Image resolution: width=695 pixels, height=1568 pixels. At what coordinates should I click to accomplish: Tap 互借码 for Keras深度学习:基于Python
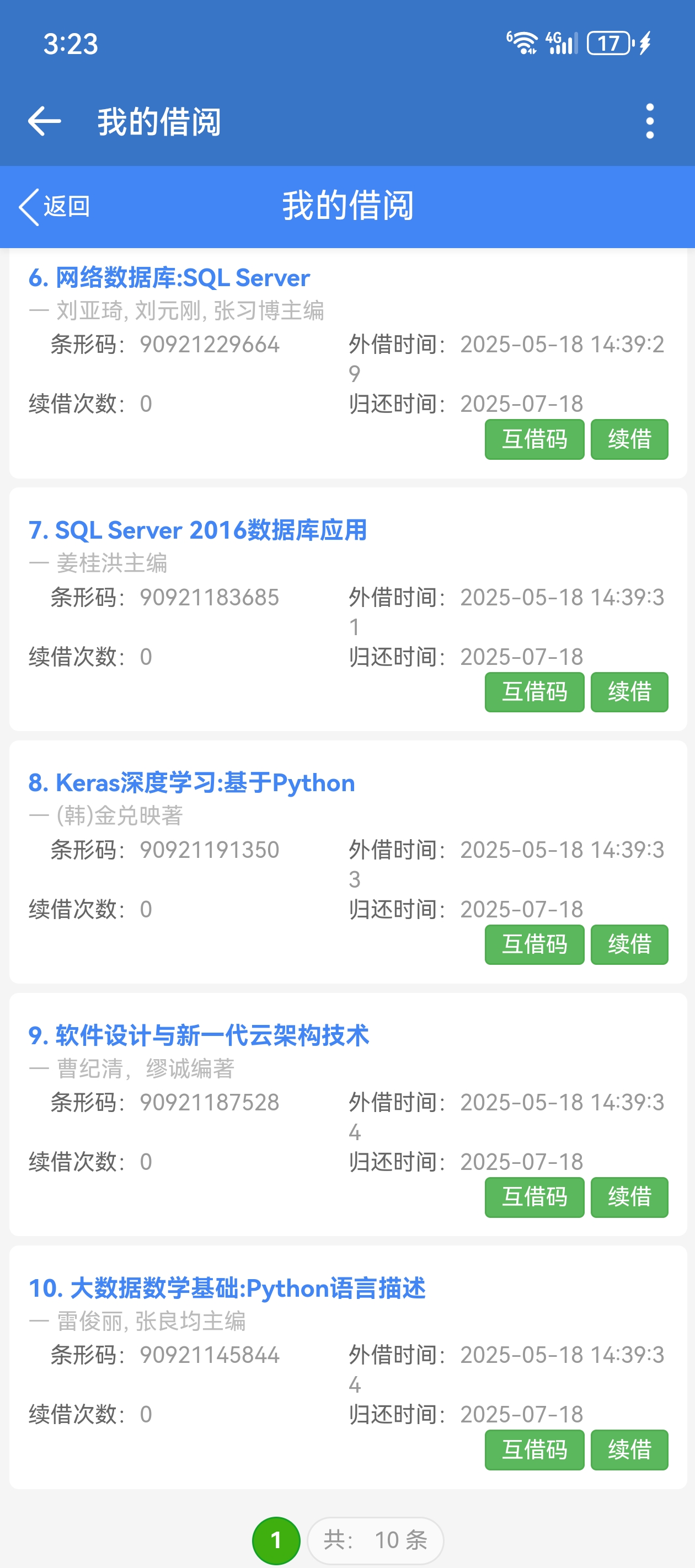pos(533,944)
